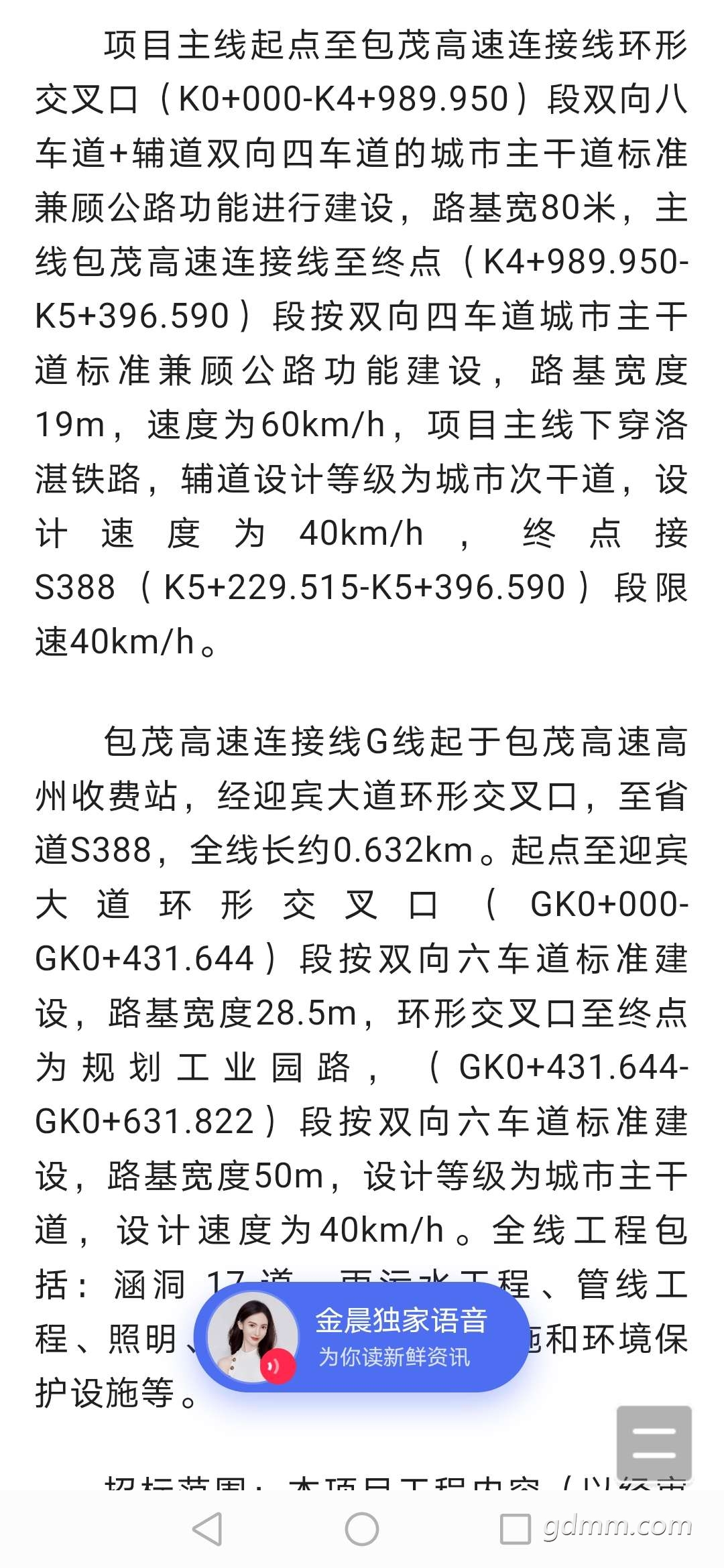
Task: Open recent apps with the square button
Action: 516,1530
